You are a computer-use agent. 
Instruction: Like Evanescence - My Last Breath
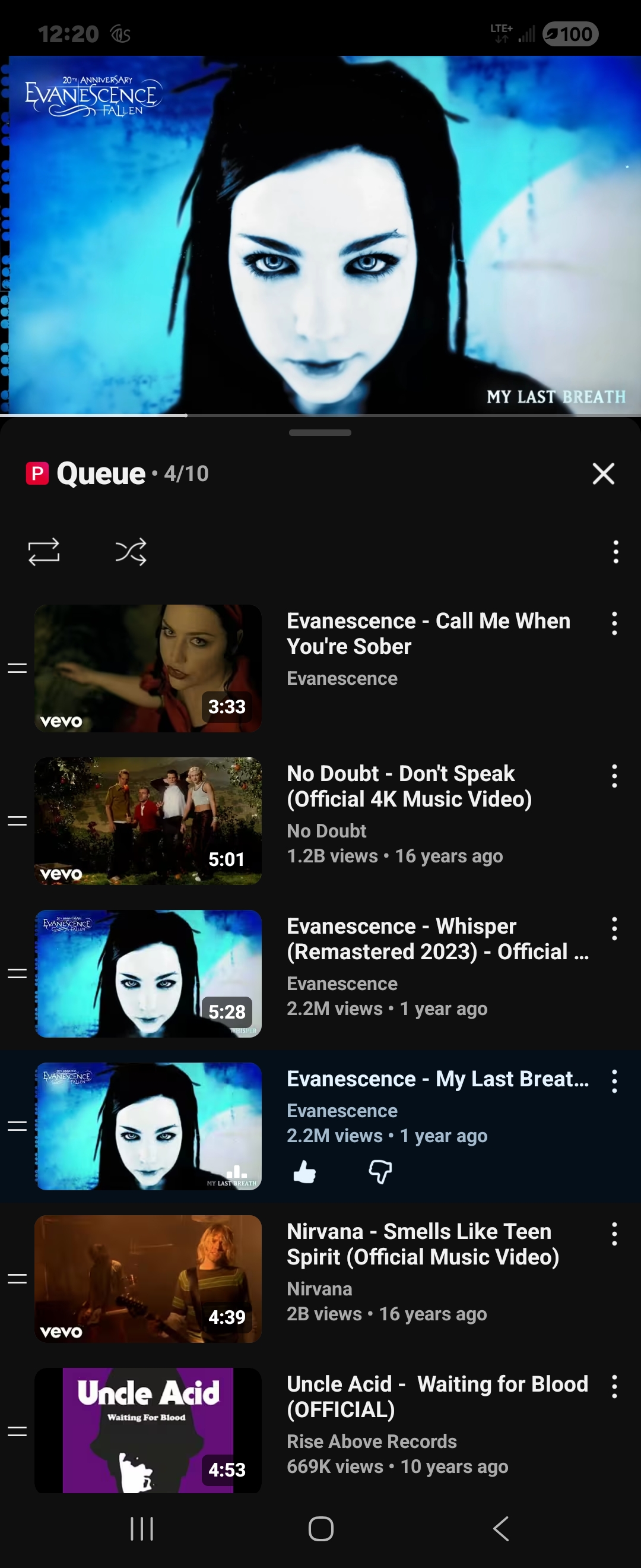(x=304, y=1171)
